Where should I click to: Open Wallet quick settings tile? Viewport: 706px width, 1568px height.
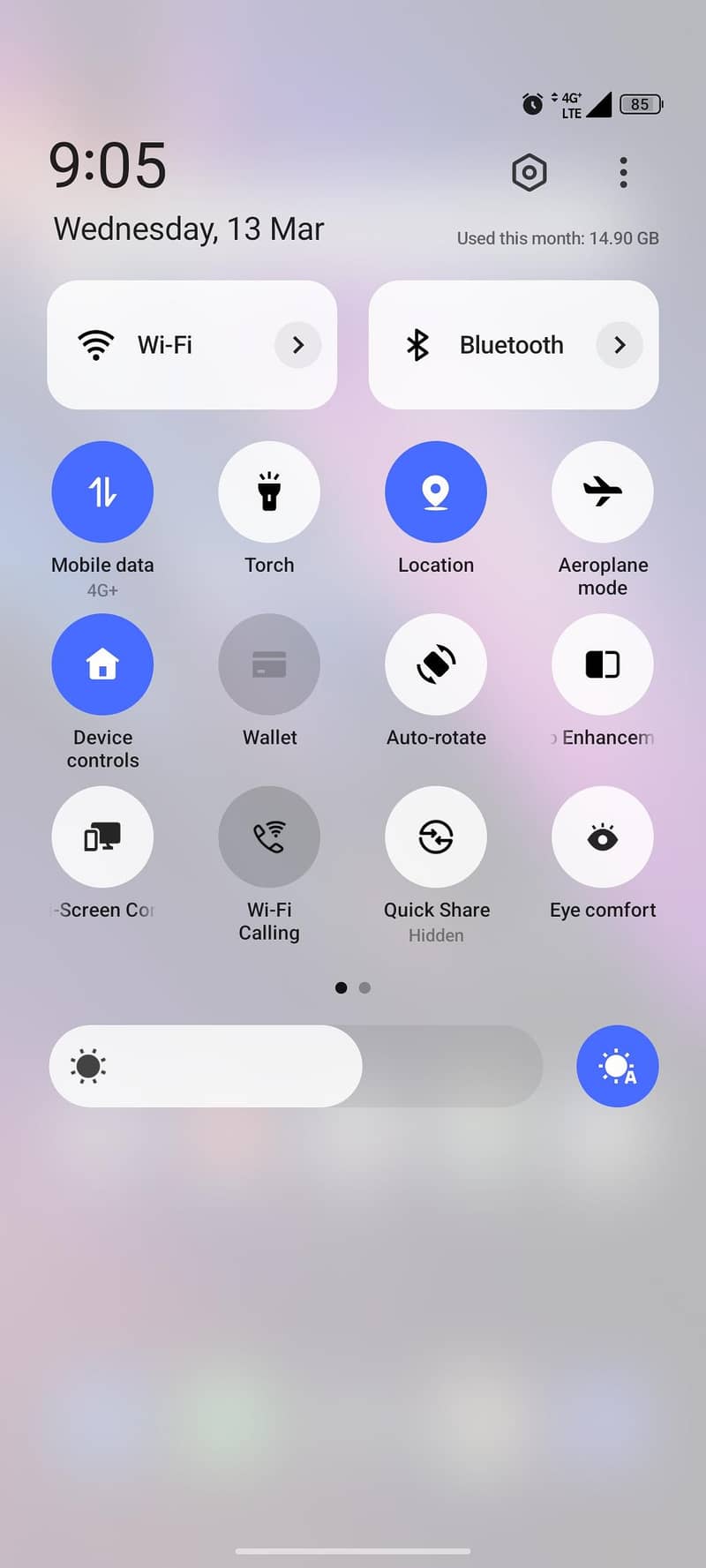[269, 664]
